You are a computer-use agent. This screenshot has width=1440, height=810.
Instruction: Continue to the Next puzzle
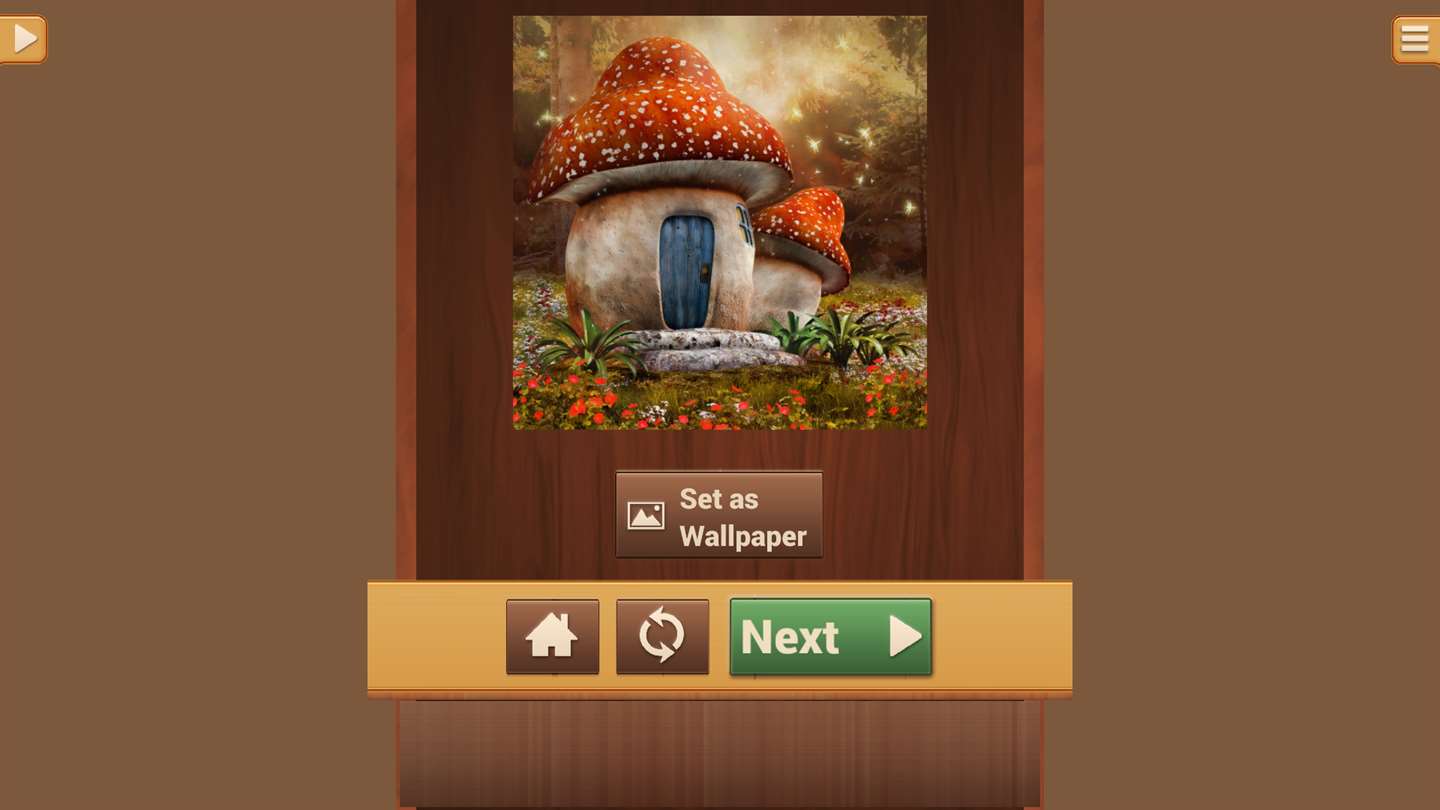pos(830,636)
